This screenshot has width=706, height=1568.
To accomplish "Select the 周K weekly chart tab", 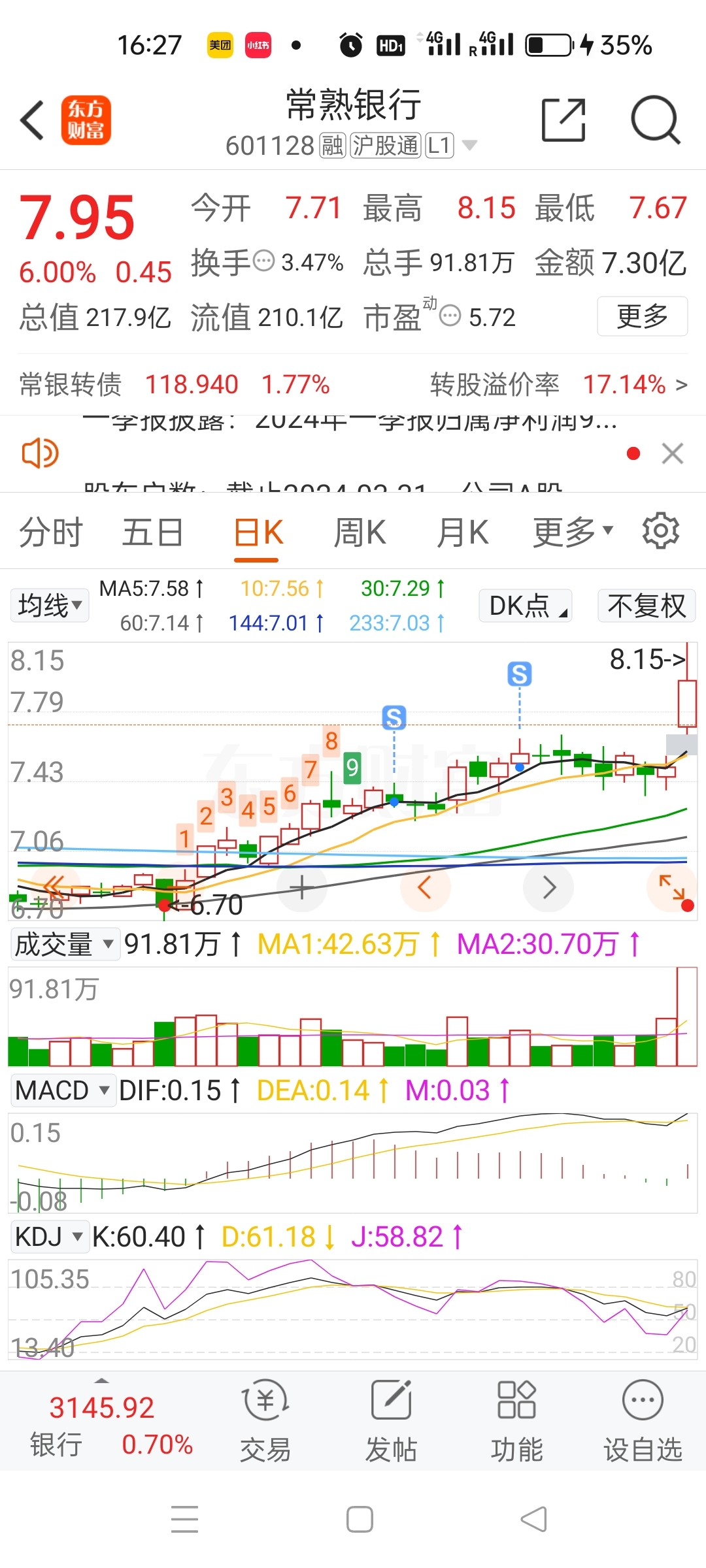I will (x=360, y=532).
